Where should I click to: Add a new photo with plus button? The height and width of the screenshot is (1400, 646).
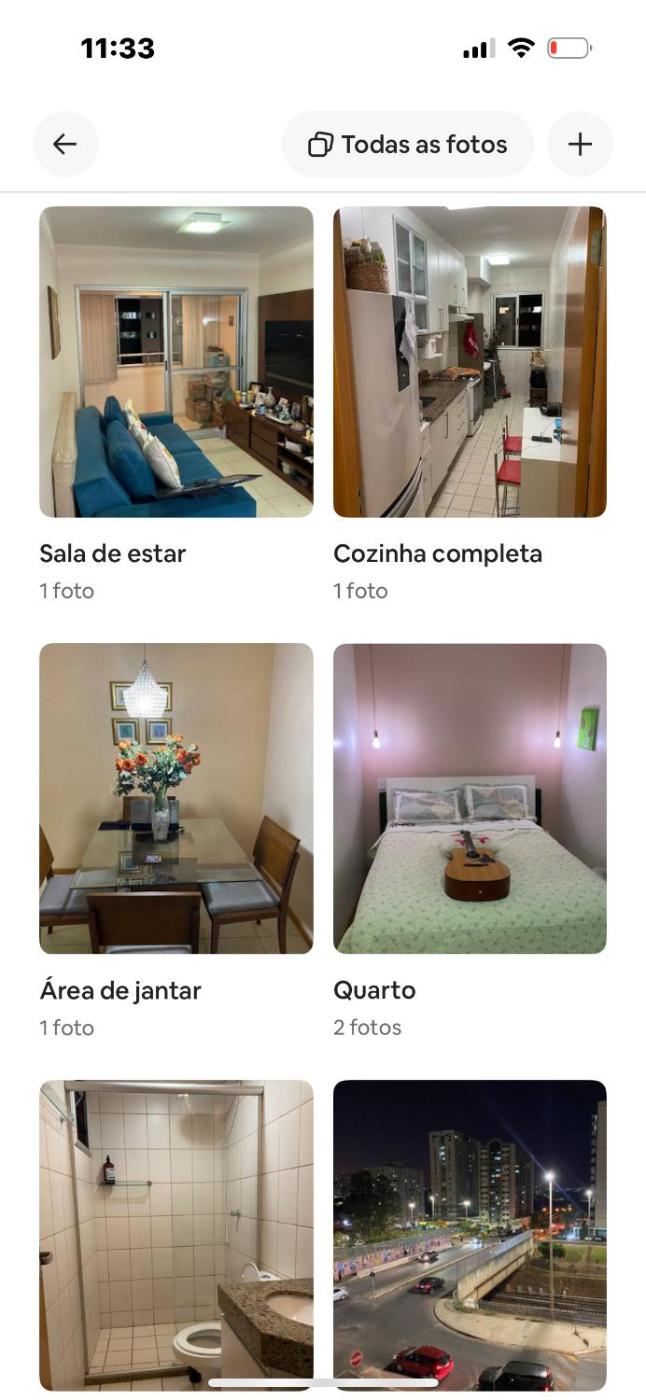point(580,144)
